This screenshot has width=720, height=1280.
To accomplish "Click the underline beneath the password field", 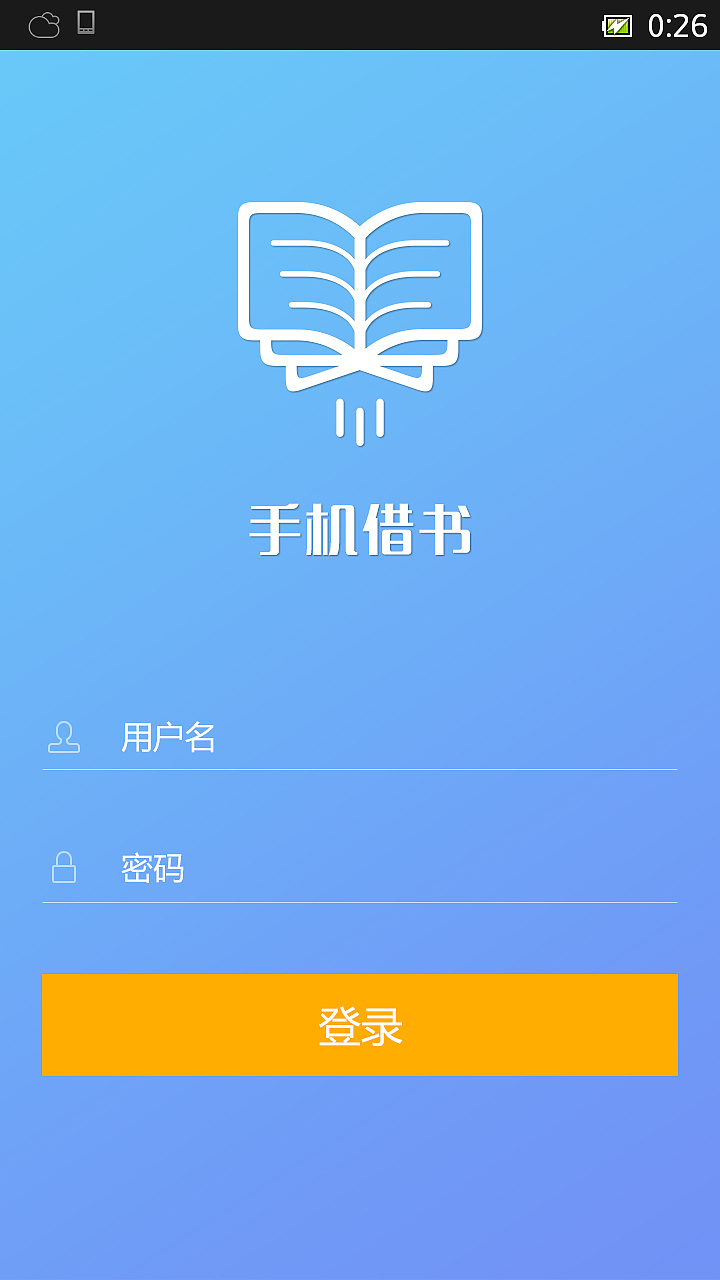I will [x=360, y=900].
